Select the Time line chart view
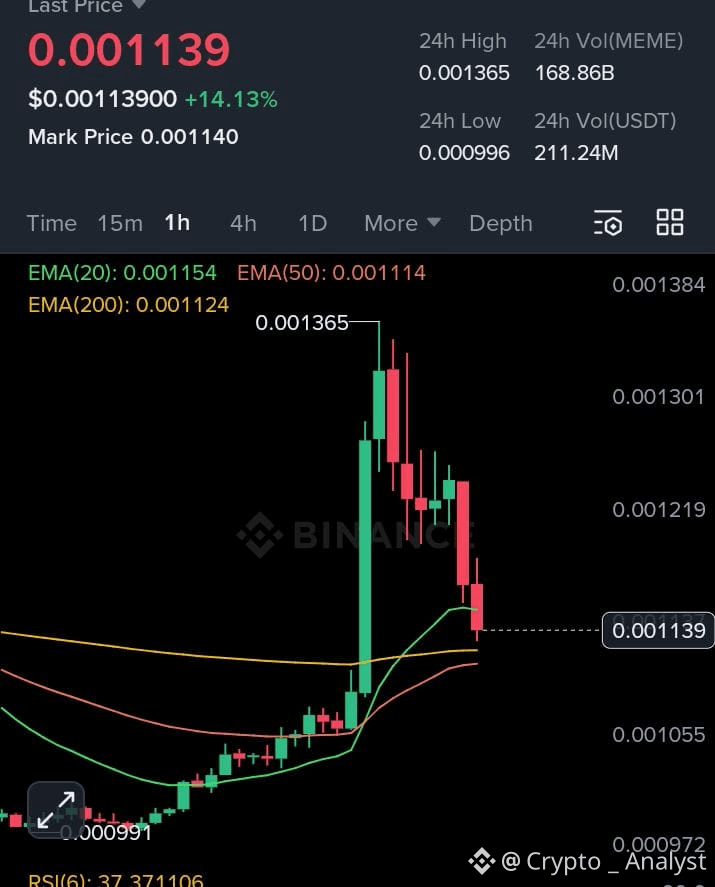The image size is (715, 887). tap(52, 223)
